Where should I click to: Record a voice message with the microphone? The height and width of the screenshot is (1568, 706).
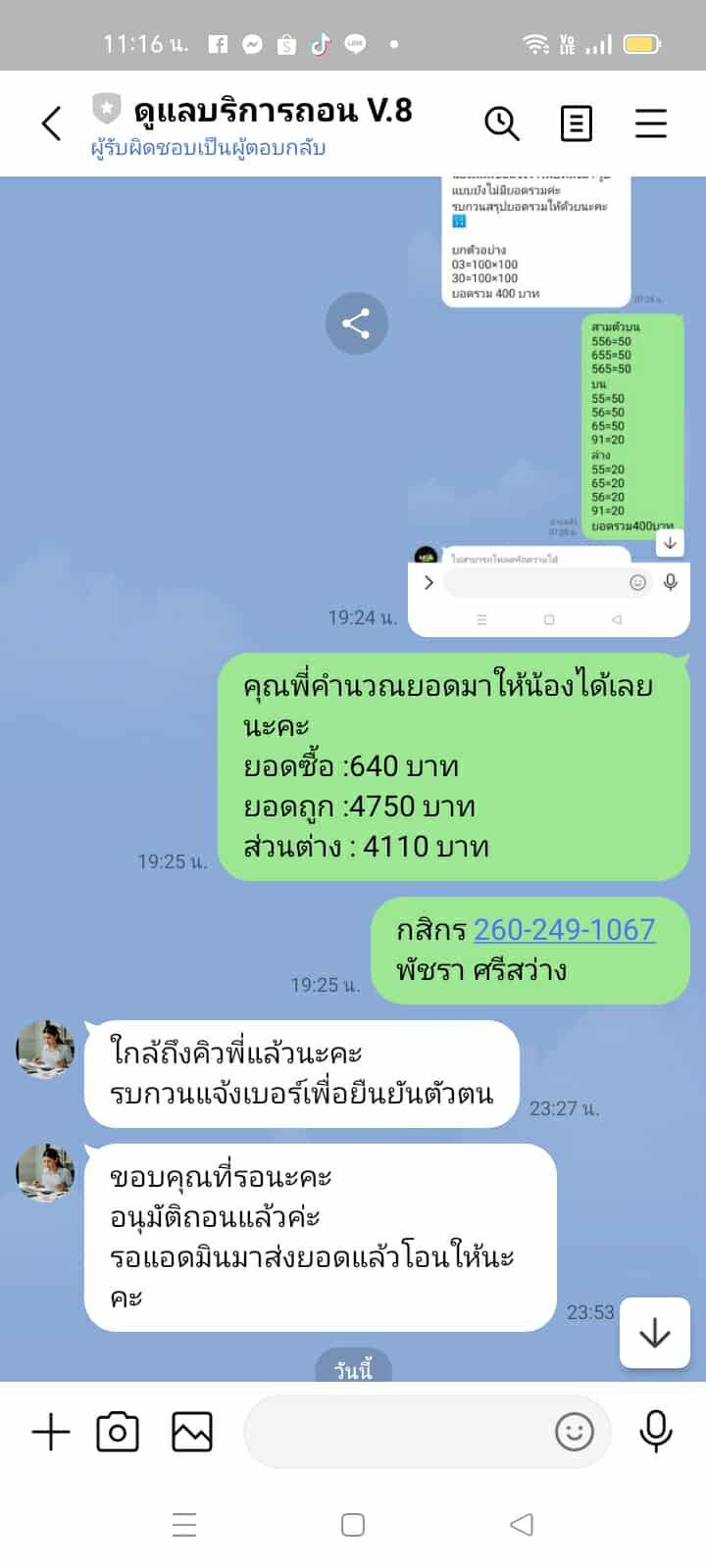tap(655, 1433)
